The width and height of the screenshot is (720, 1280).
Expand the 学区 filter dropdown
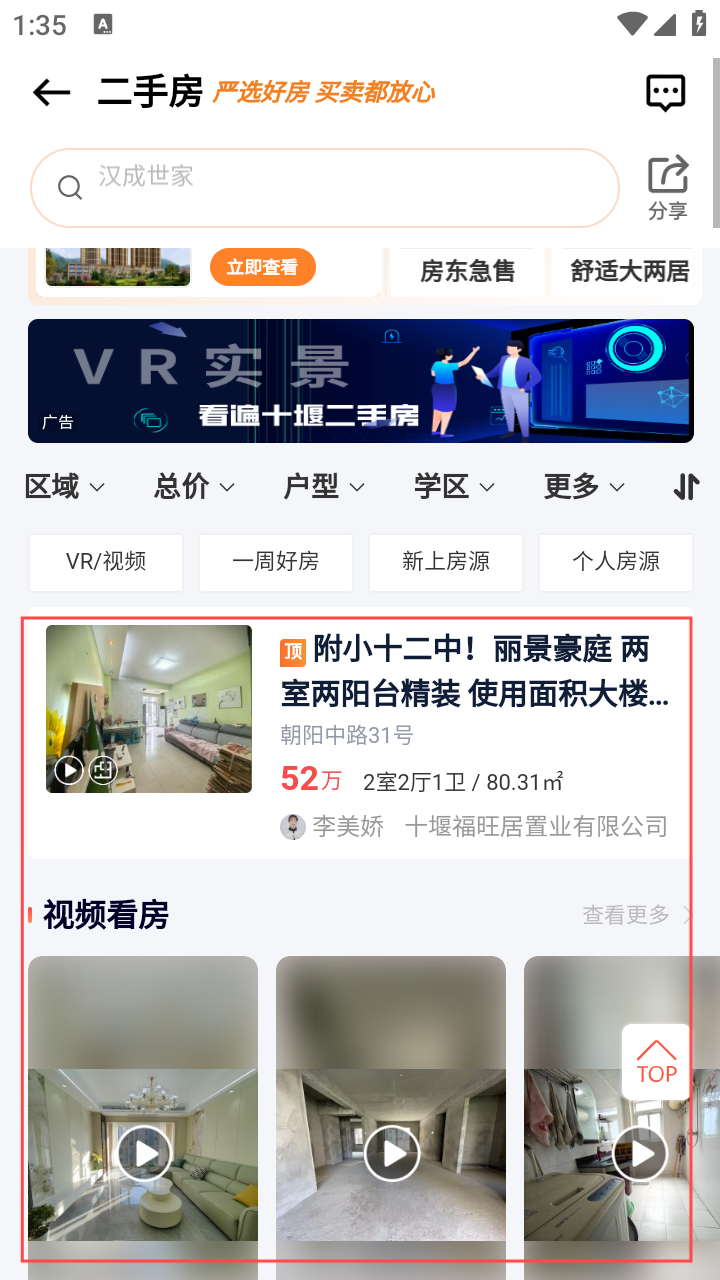[454, 487]
